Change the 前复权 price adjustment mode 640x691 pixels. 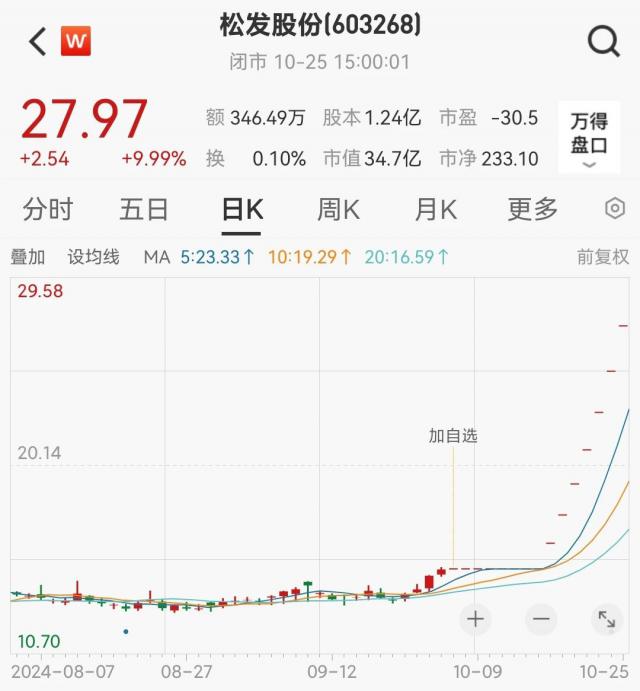(x=603, y=257)
